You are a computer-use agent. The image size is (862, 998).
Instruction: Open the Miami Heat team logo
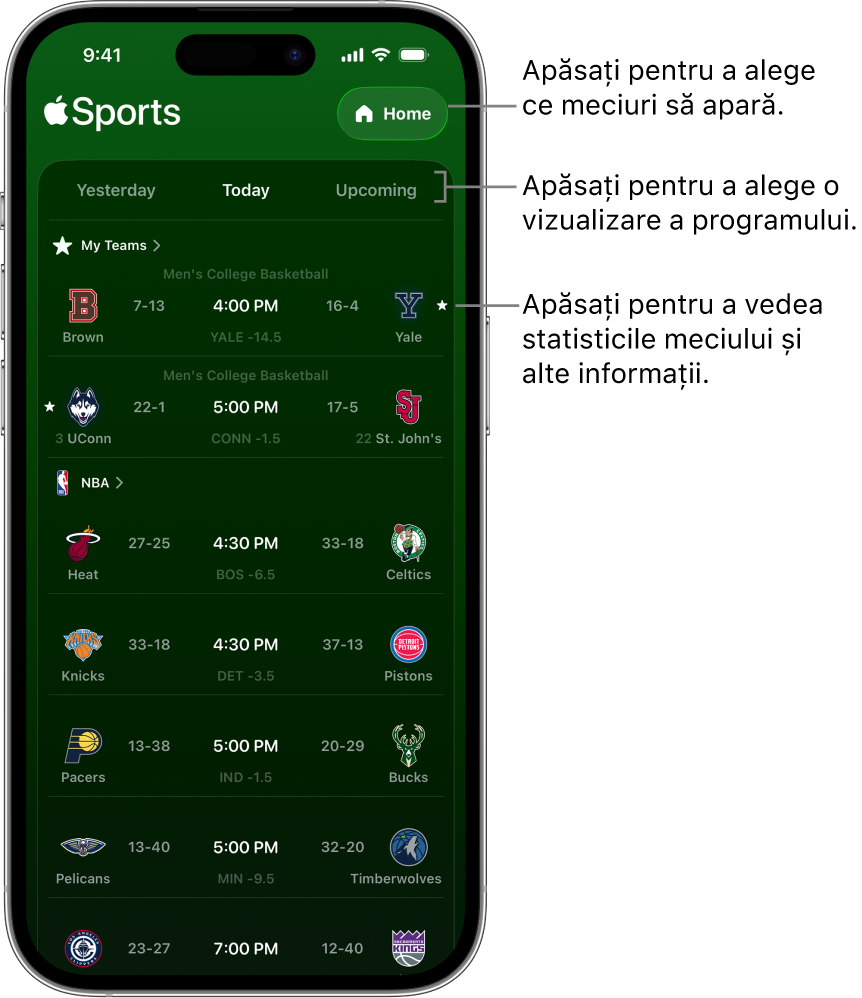point(82,541)
